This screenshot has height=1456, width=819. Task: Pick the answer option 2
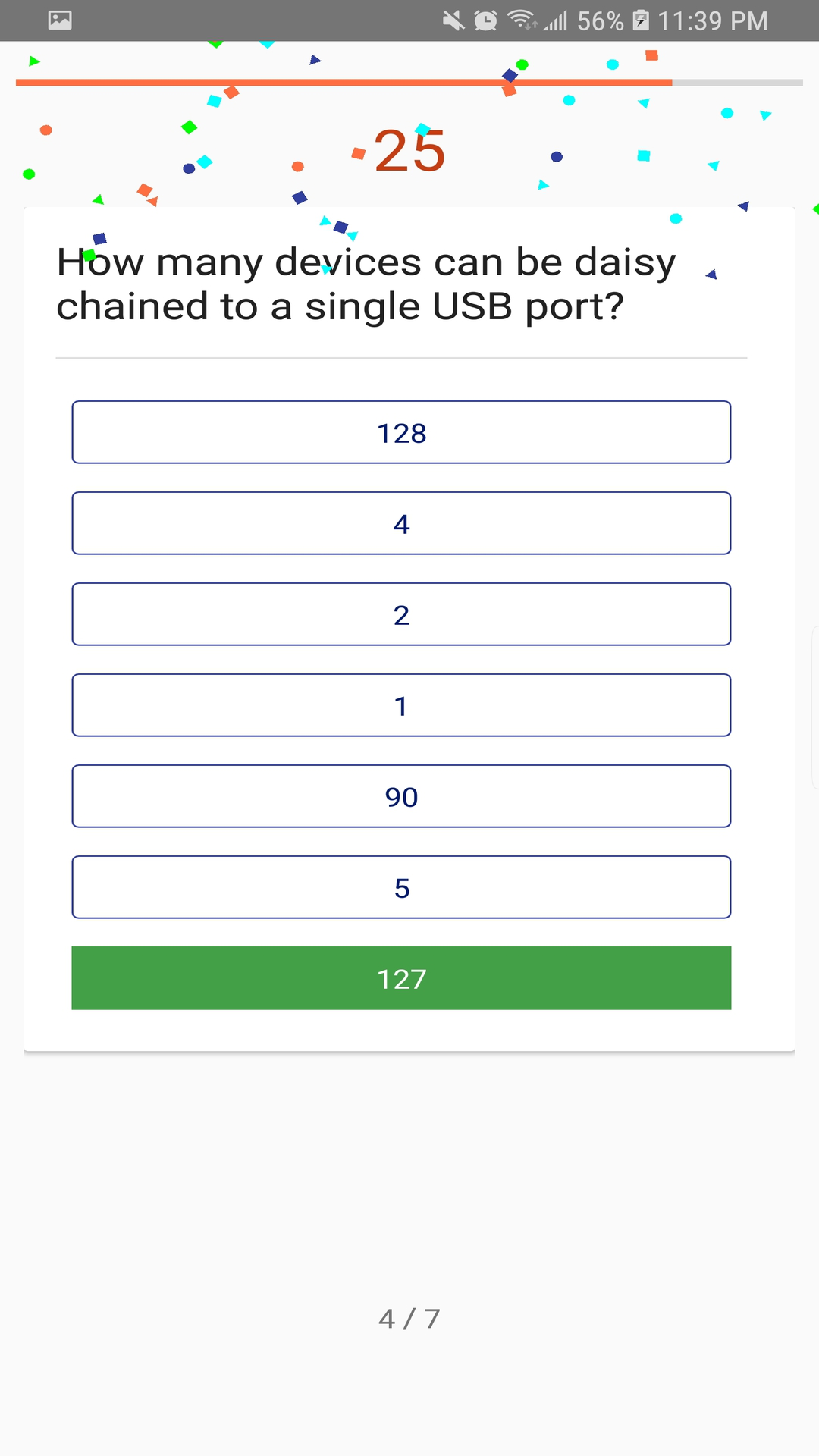coord(401,614)
